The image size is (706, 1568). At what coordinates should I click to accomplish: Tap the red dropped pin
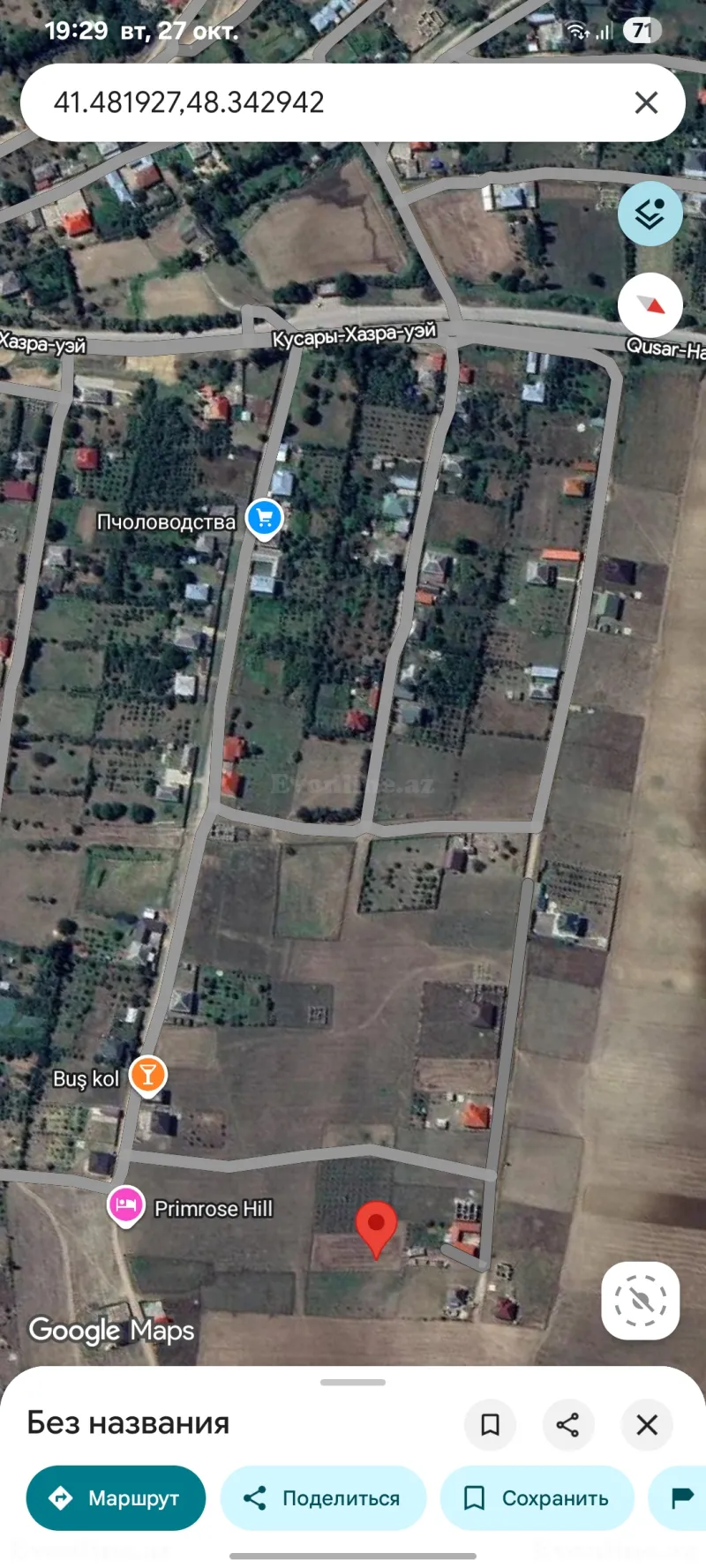tap(376, 1228)
